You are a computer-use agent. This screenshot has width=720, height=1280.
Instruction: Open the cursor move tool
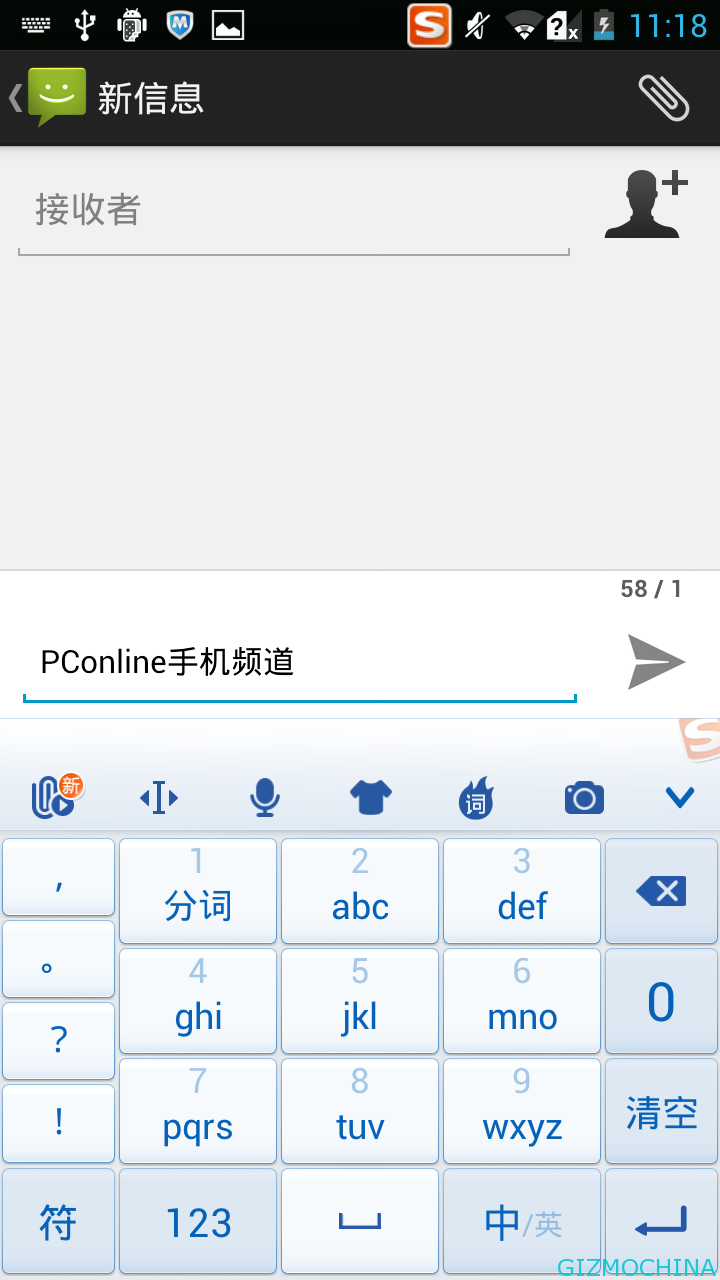click(x=159, y=798)
